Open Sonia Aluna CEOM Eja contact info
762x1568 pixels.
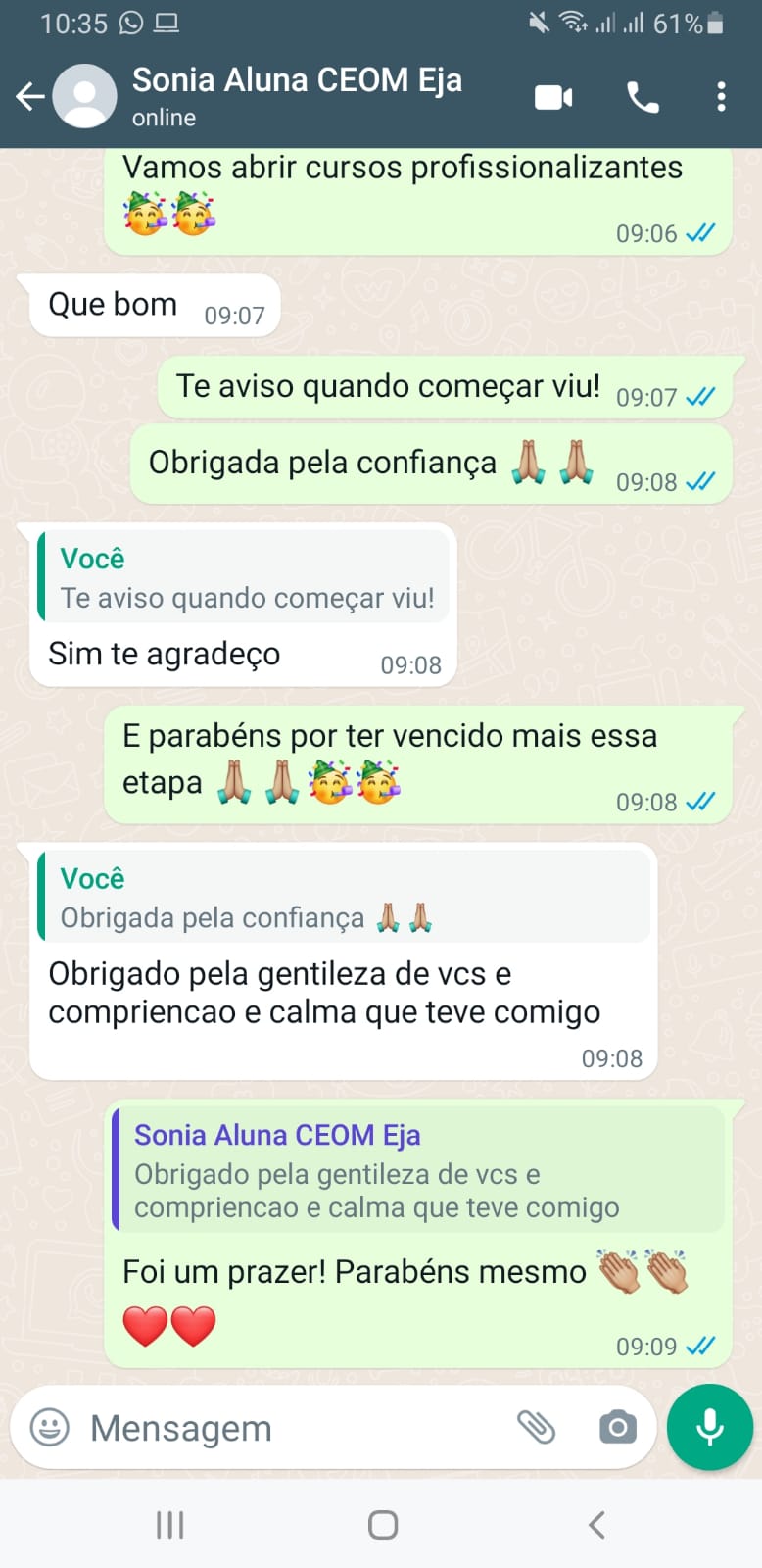297,95
